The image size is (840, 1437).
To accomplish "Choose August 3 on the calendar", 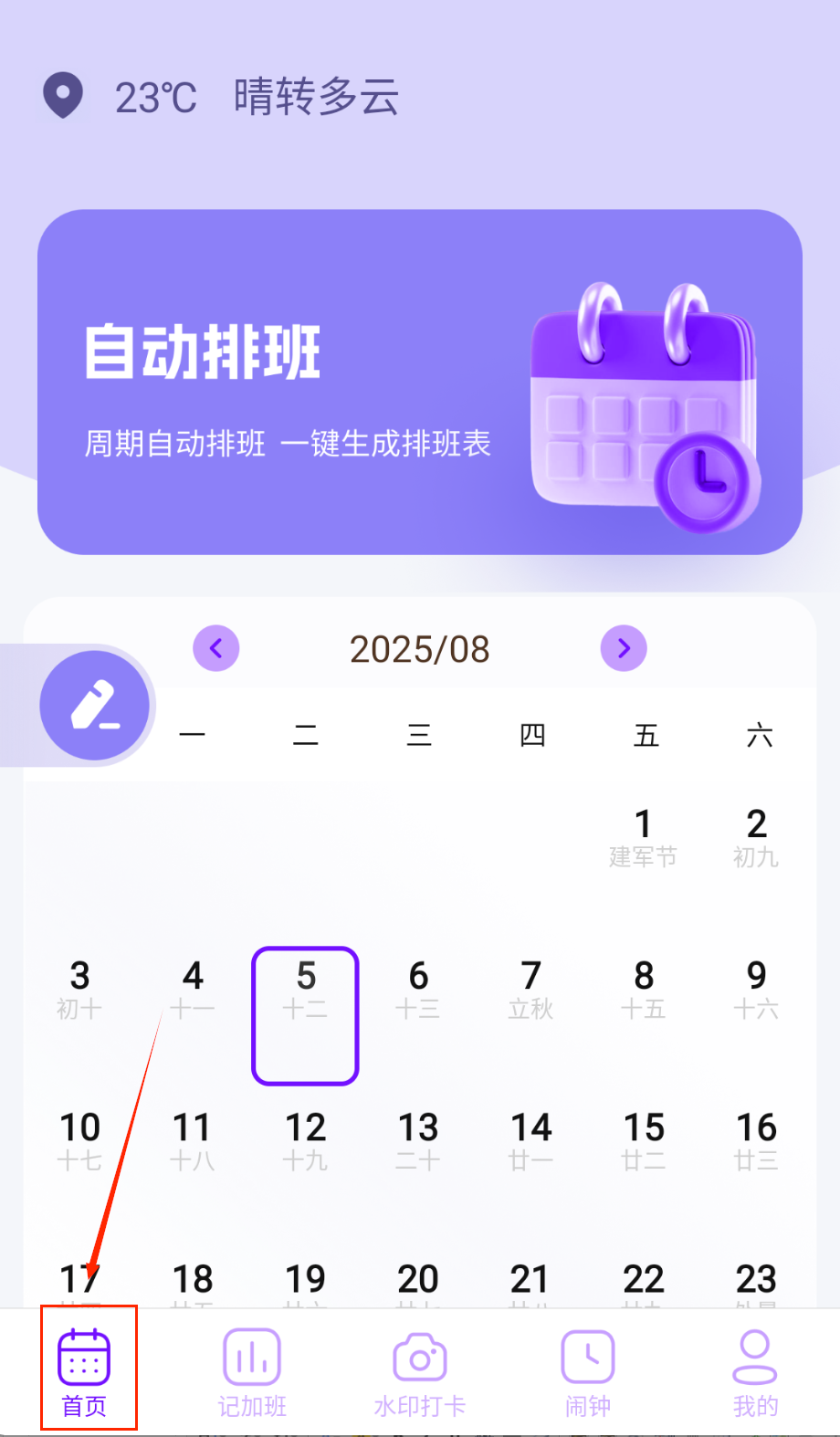I will 79,989.
